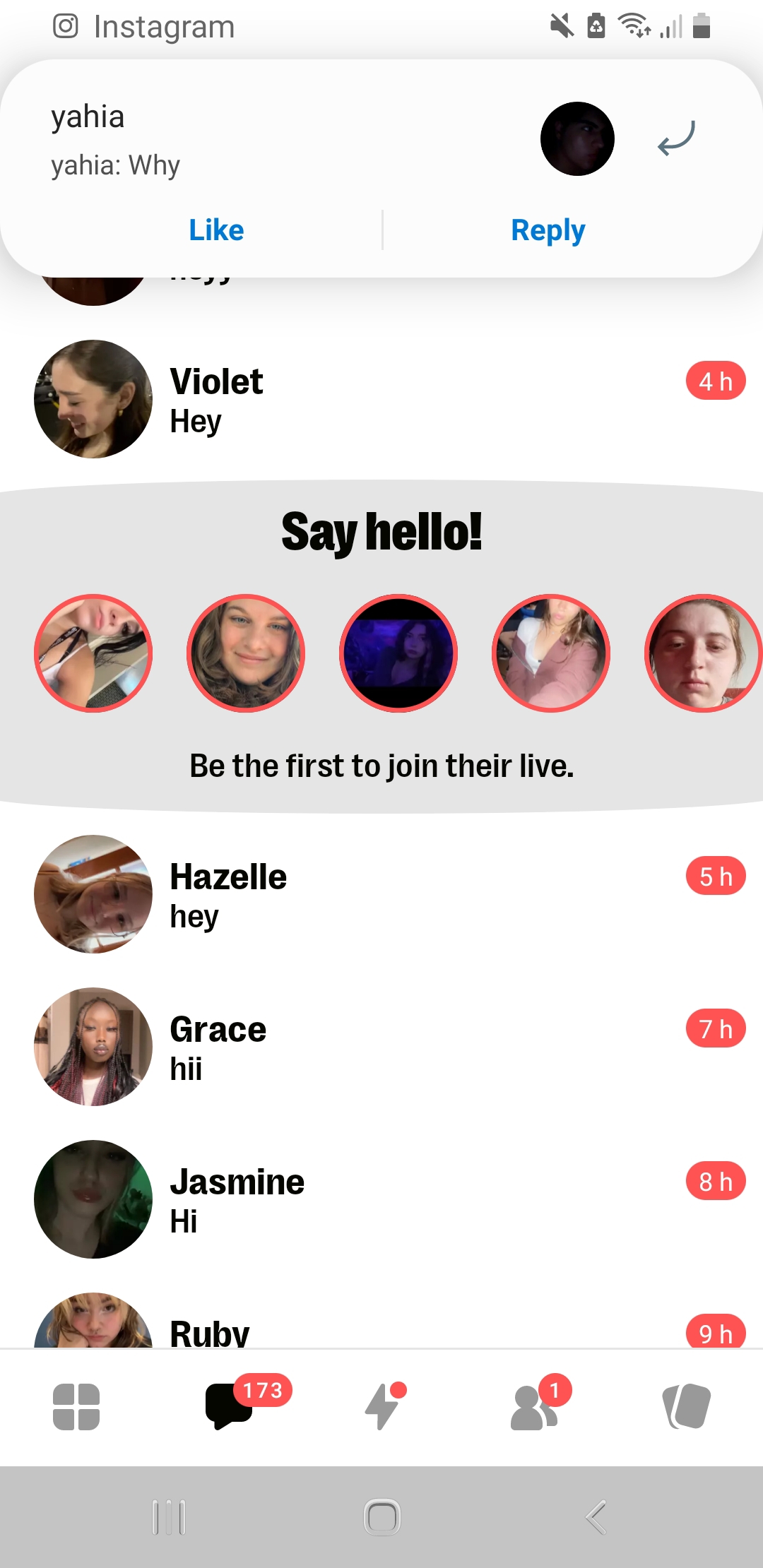Join the live of the curly-haired smiling girl
Image resolution: width=763 pixels, height=1568 pixels.
click(x=246, y=653)
